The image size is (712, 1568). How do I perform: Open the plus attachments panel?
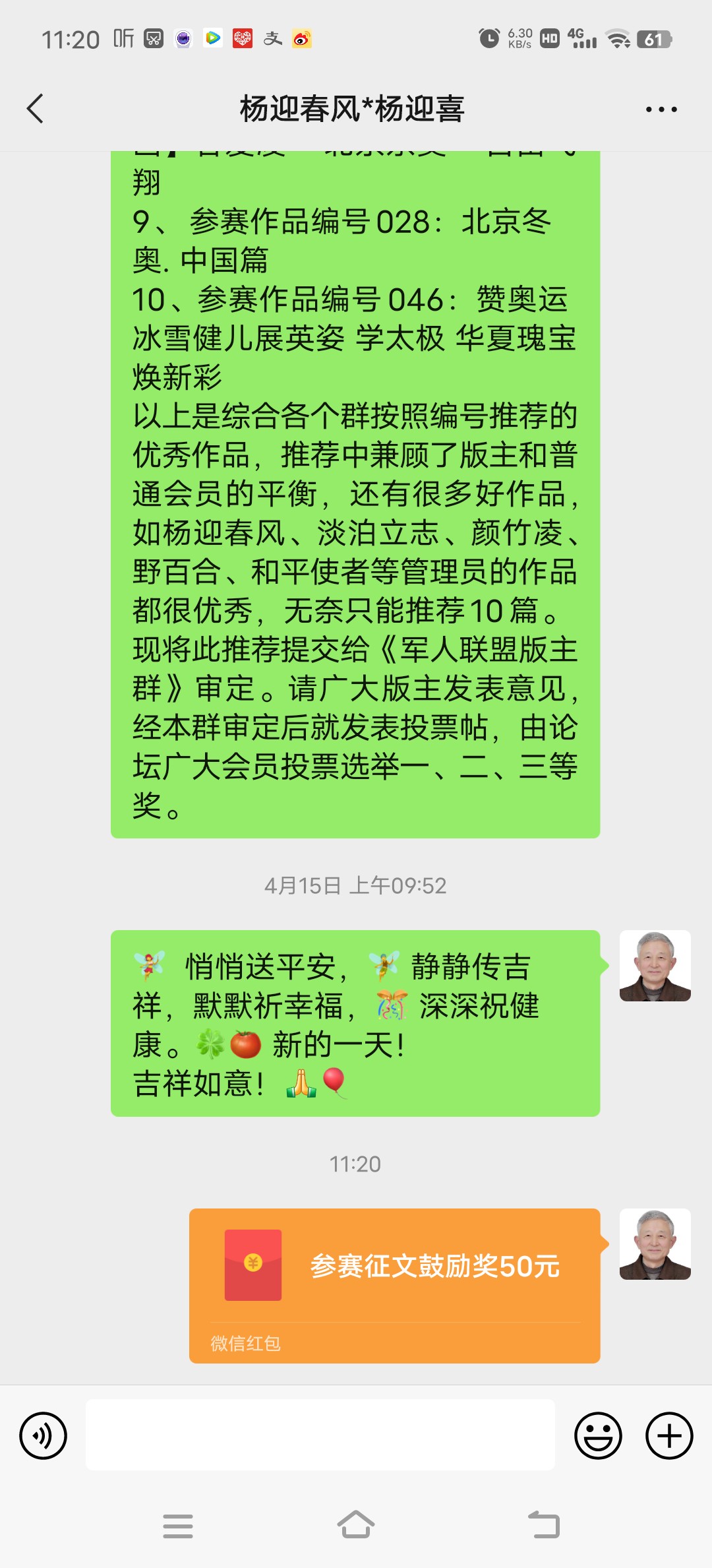668,1435
